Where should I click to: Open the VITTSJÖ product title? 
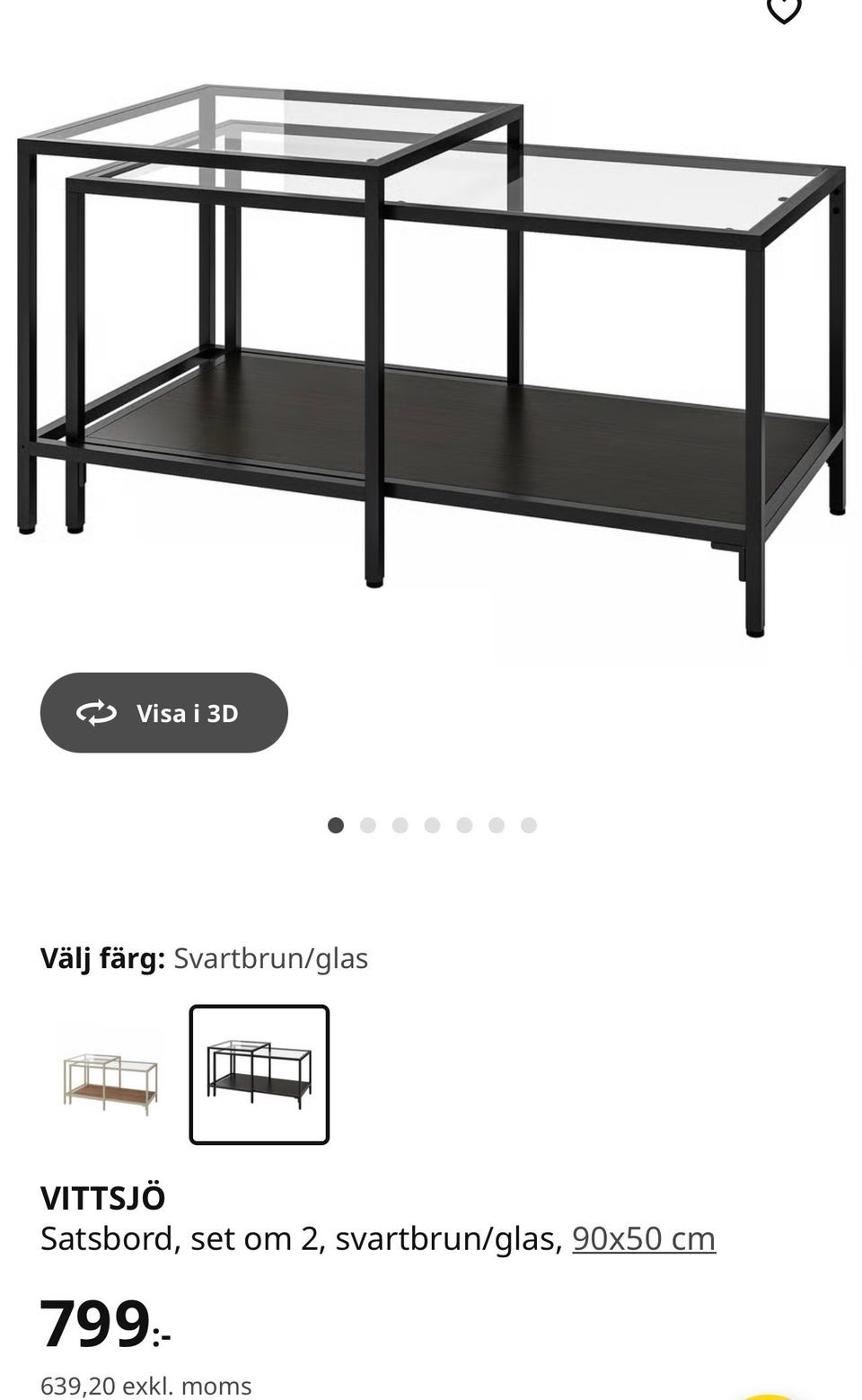click(x=104, y=1196)
